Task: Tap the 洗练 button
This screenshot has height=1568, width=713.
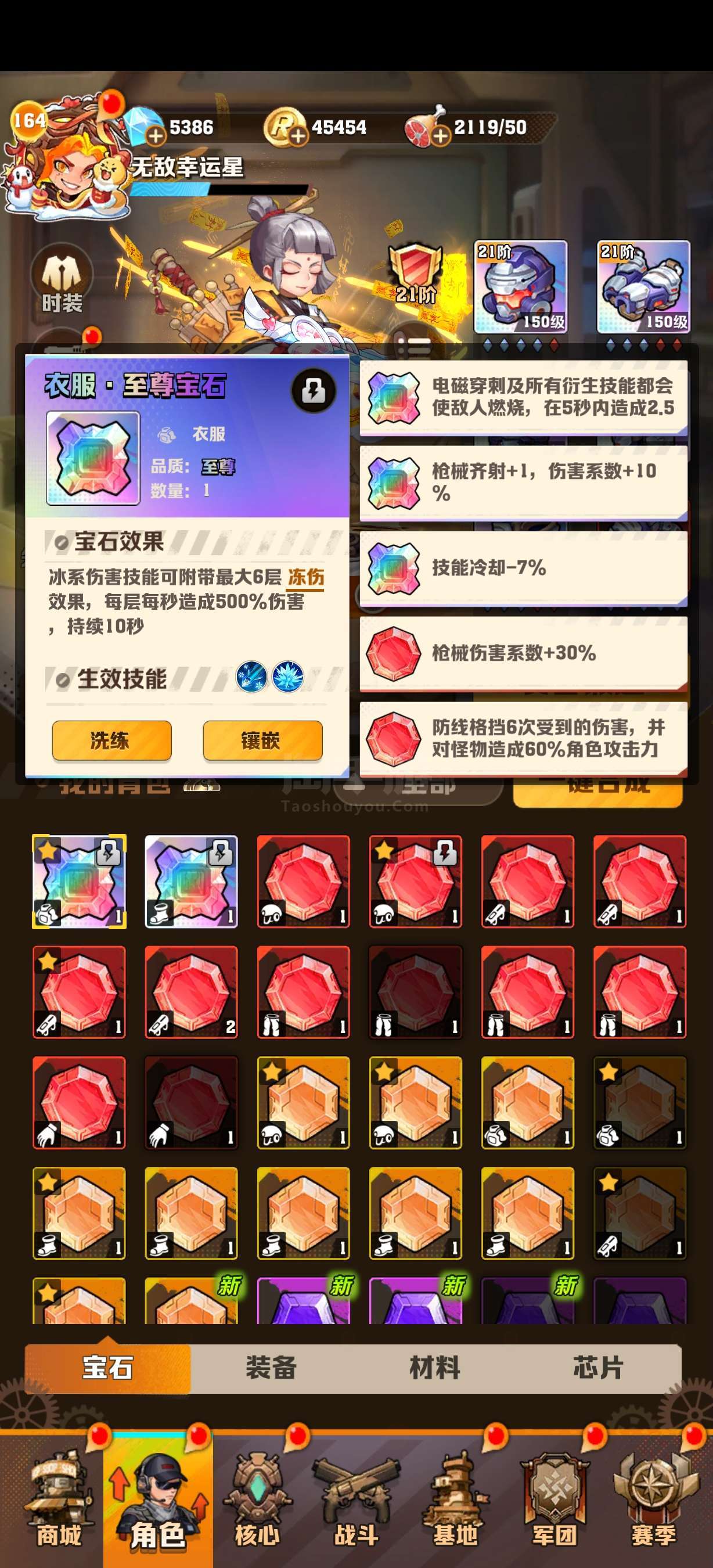Action: coord(111,740)
